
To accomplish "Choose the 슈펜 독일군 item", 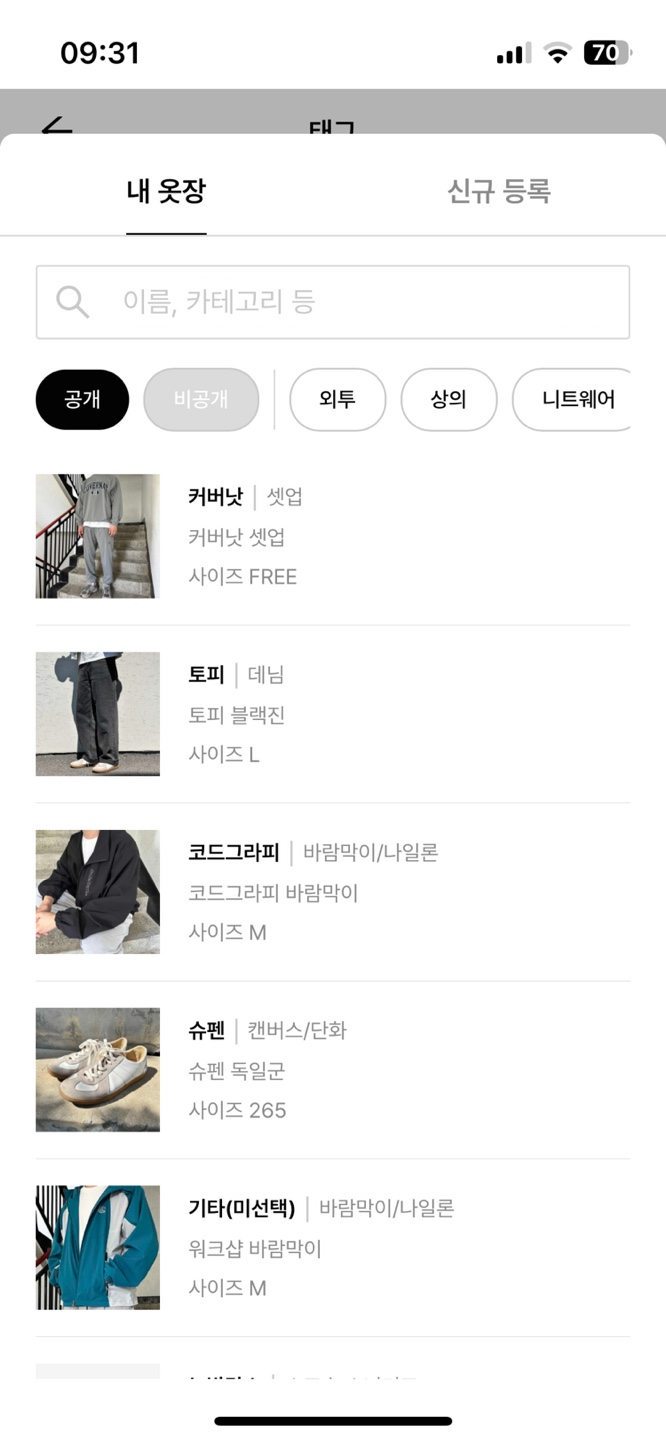I will (x=333, y=1070).
